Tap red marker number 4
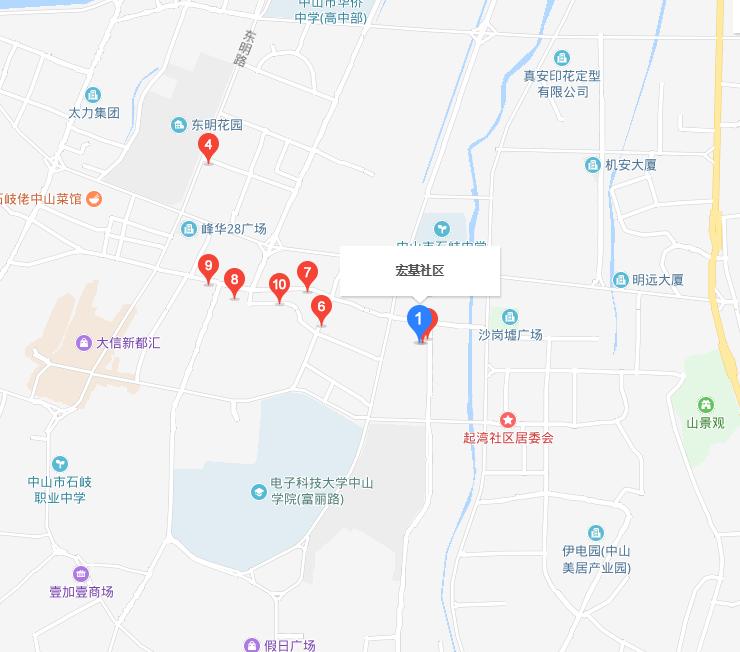740x652 pixels. (x=208, y=147)
